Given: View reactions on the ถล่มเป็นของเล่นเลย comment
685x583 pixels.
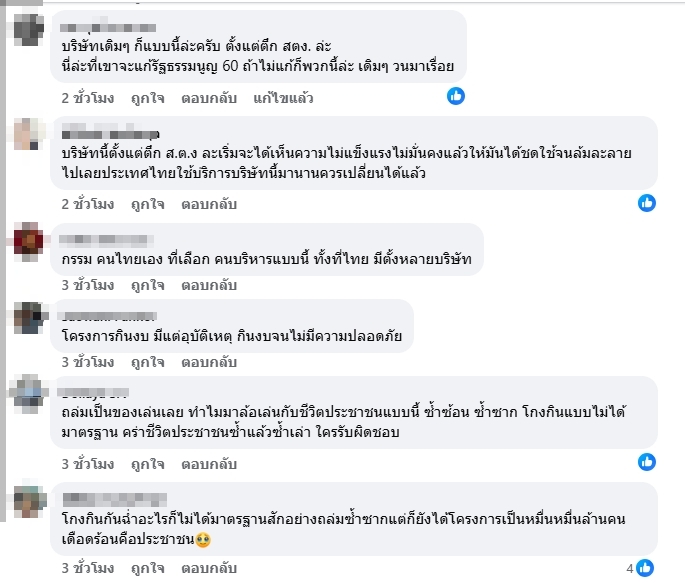Looking at the screenshot, I should pos(647,462).
